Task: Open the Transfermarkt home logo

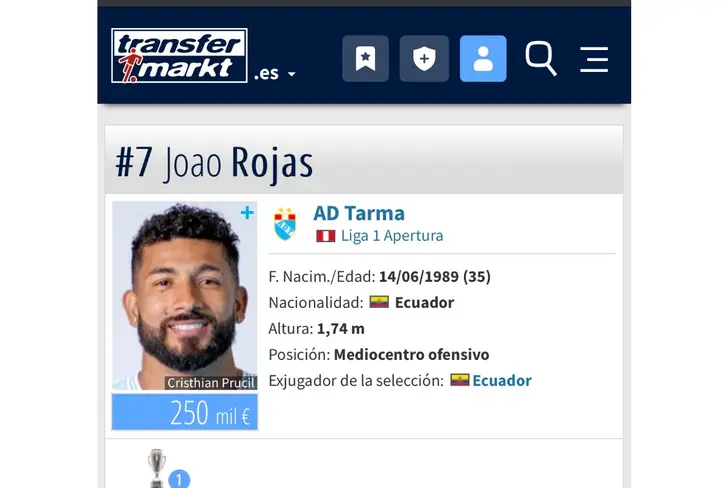Action: (x=179, y=56)
